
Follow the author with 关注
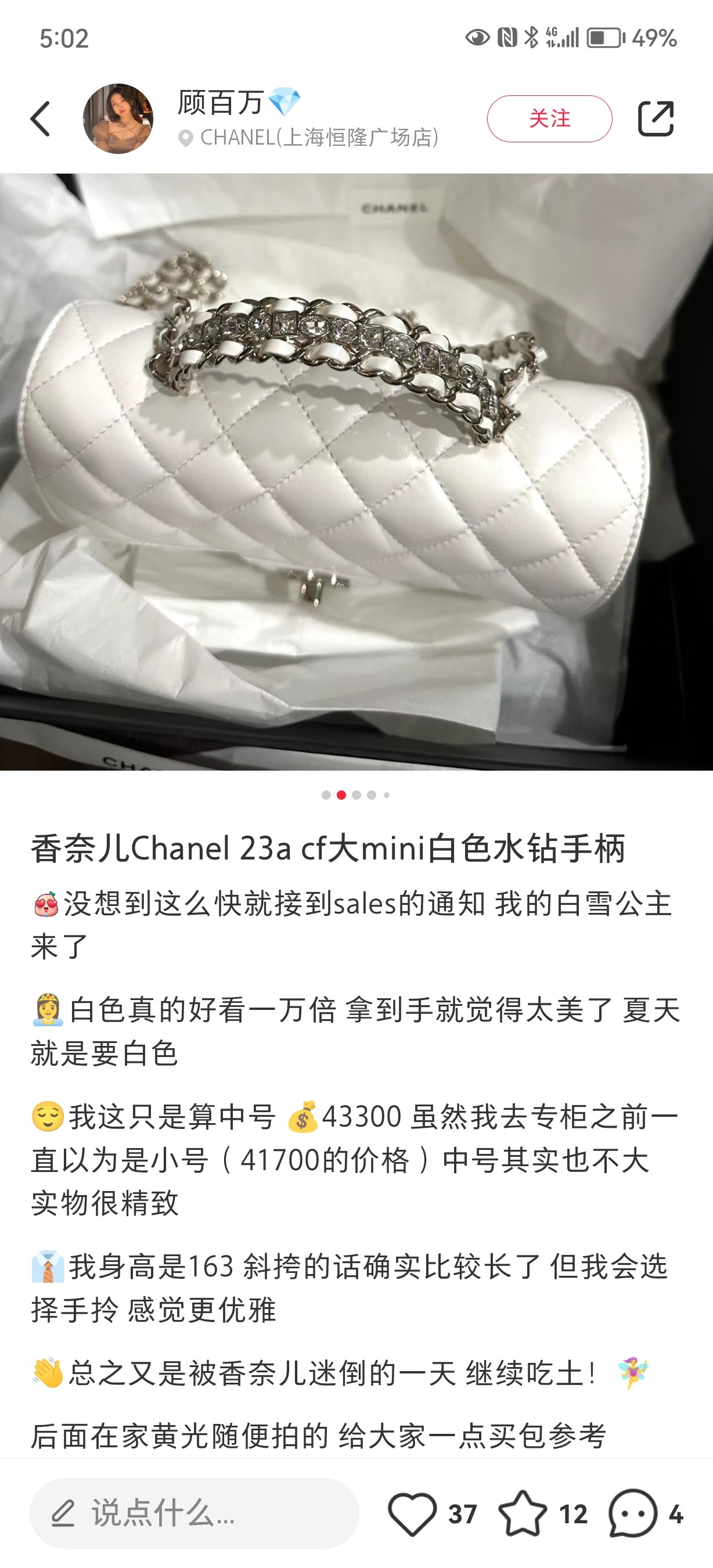[549, 118]
